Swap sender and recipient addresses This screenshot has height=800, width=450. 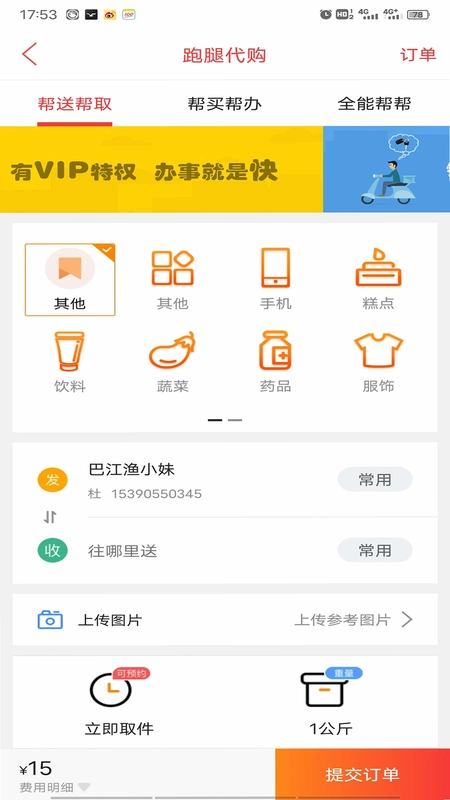tap(49, 517)
